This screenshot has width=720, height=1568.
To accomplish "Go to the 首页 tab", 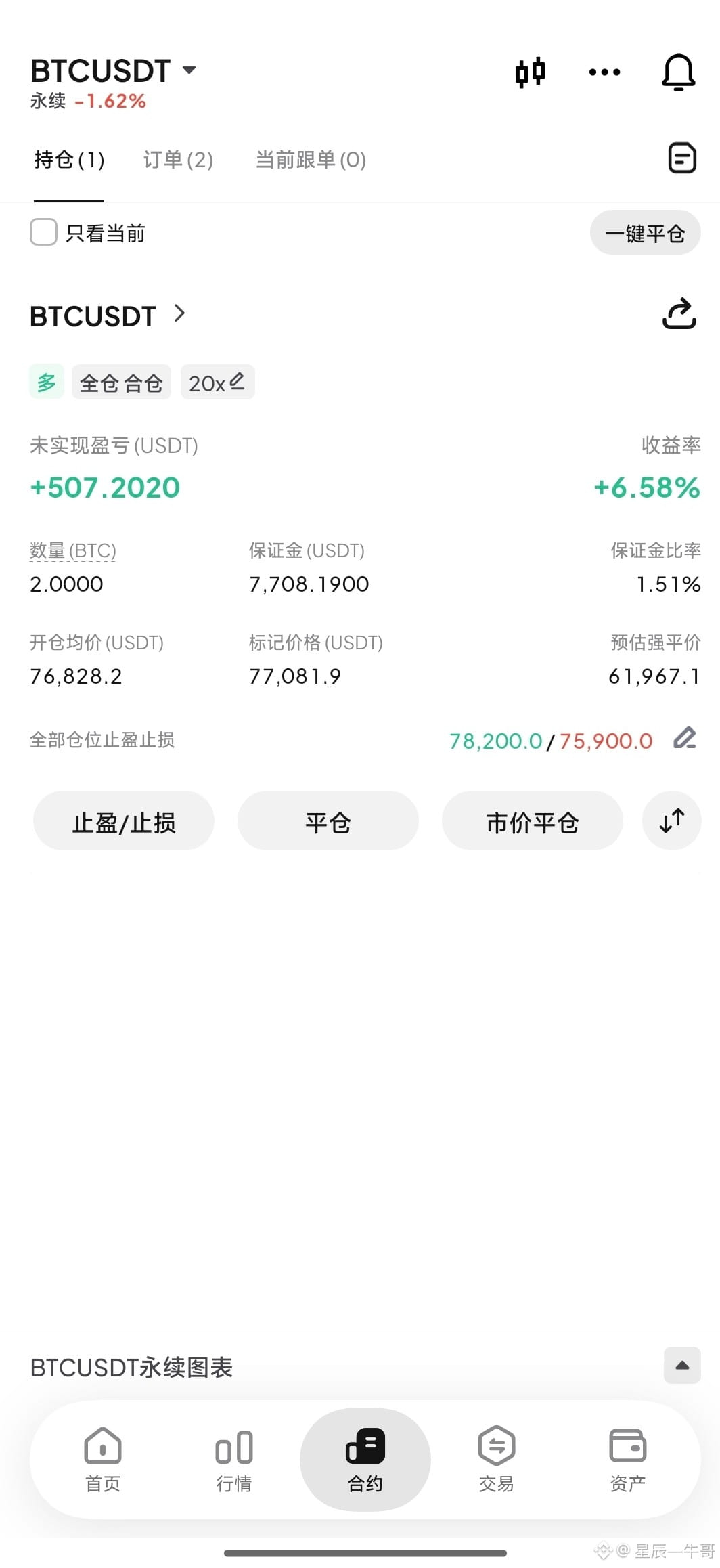I will [x=103, y=1460].
